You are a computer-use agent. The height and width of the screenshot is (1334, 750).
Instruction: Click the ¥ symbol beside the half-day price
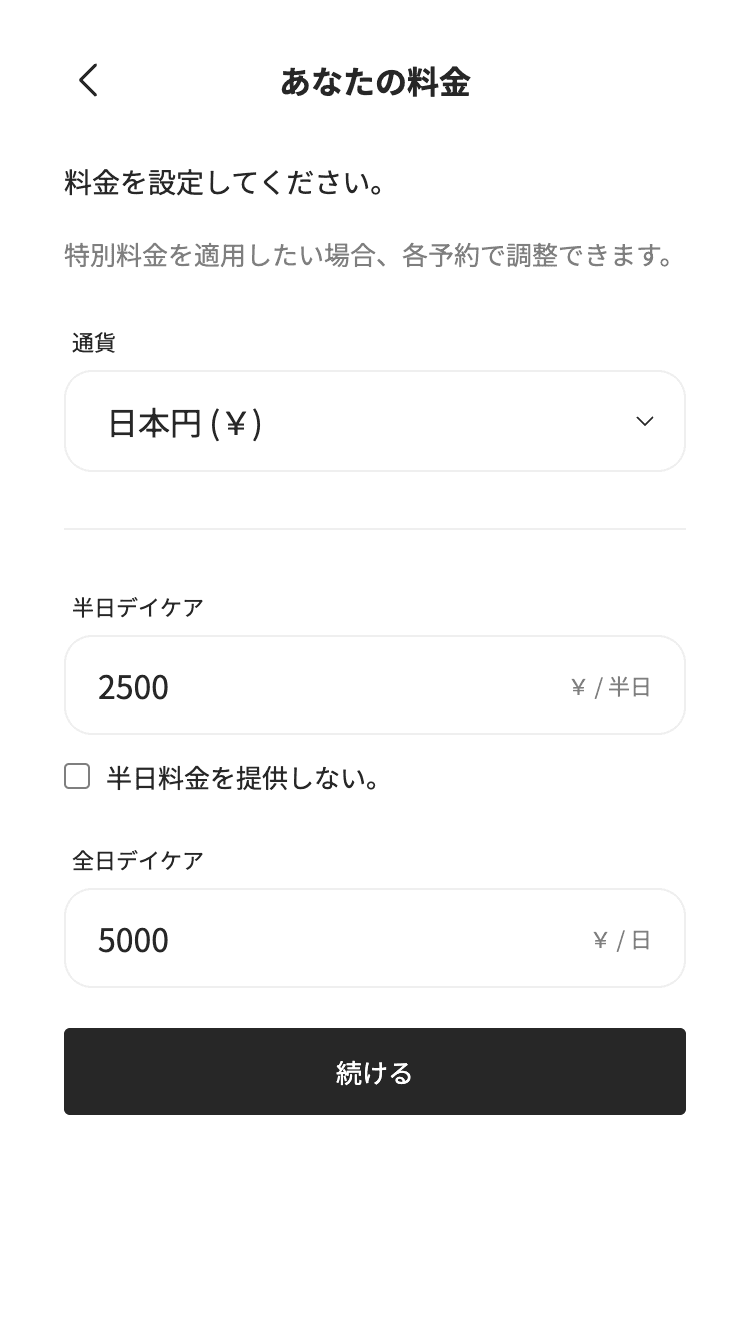point(576,686)
